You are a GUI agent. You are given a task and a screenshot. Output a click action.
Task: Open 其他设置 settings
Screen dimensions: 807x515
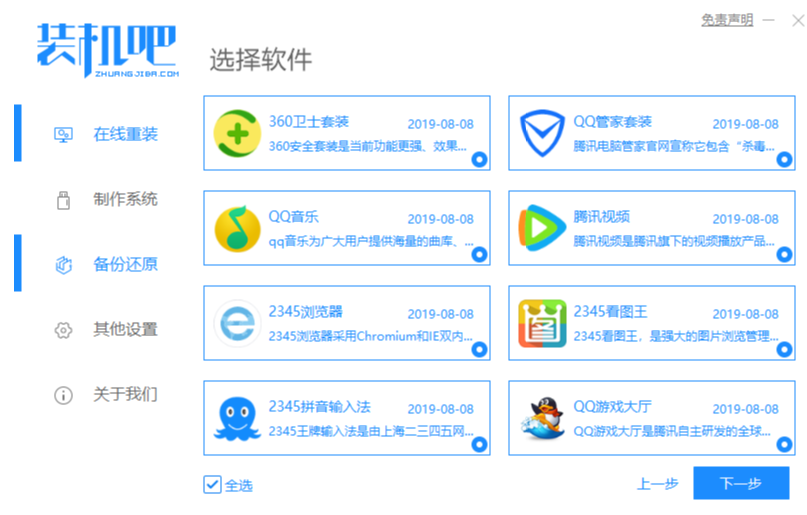point(125,329)
